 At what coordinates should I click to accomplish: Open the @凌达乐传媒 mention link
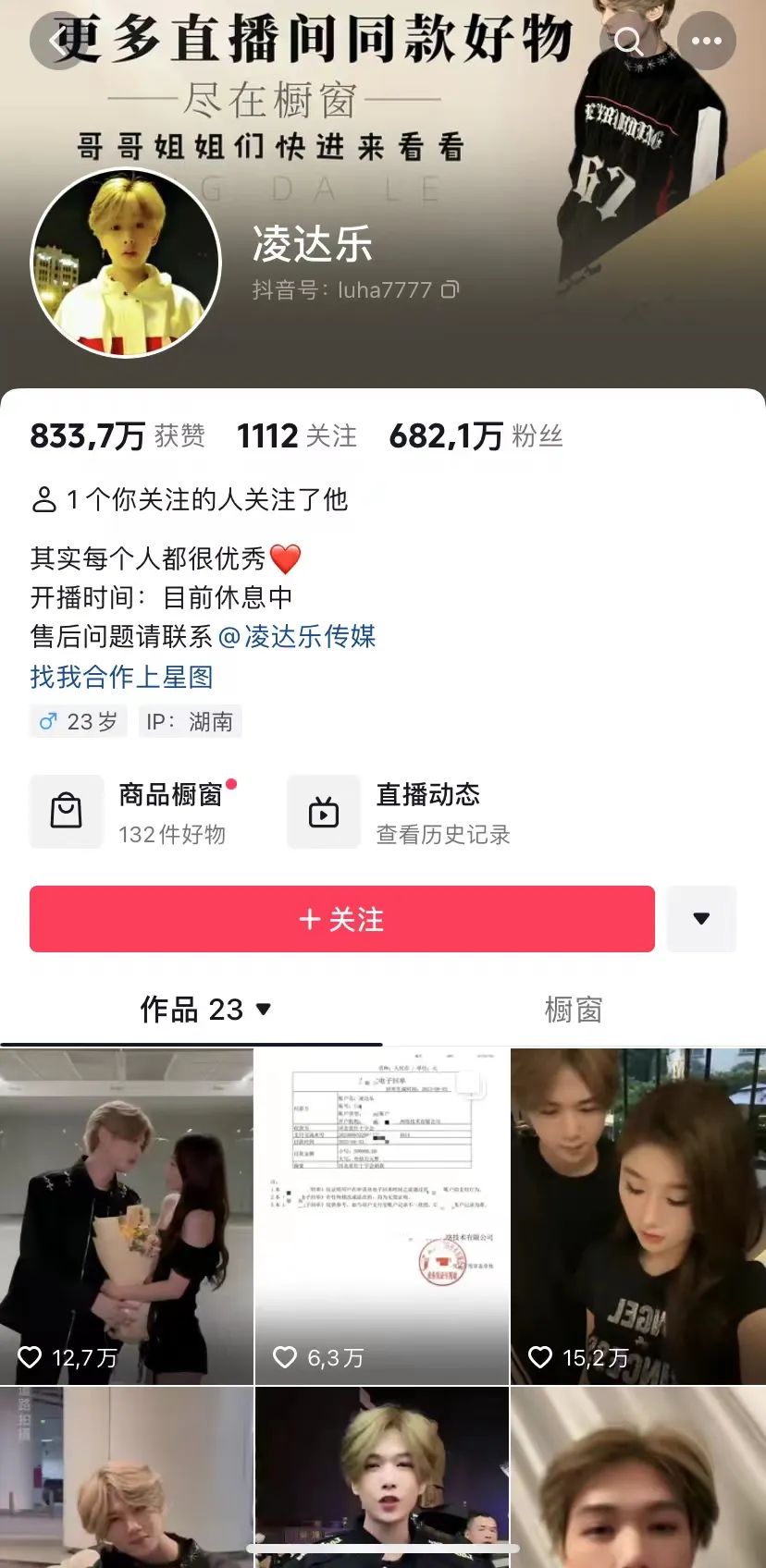coord(297,636)
